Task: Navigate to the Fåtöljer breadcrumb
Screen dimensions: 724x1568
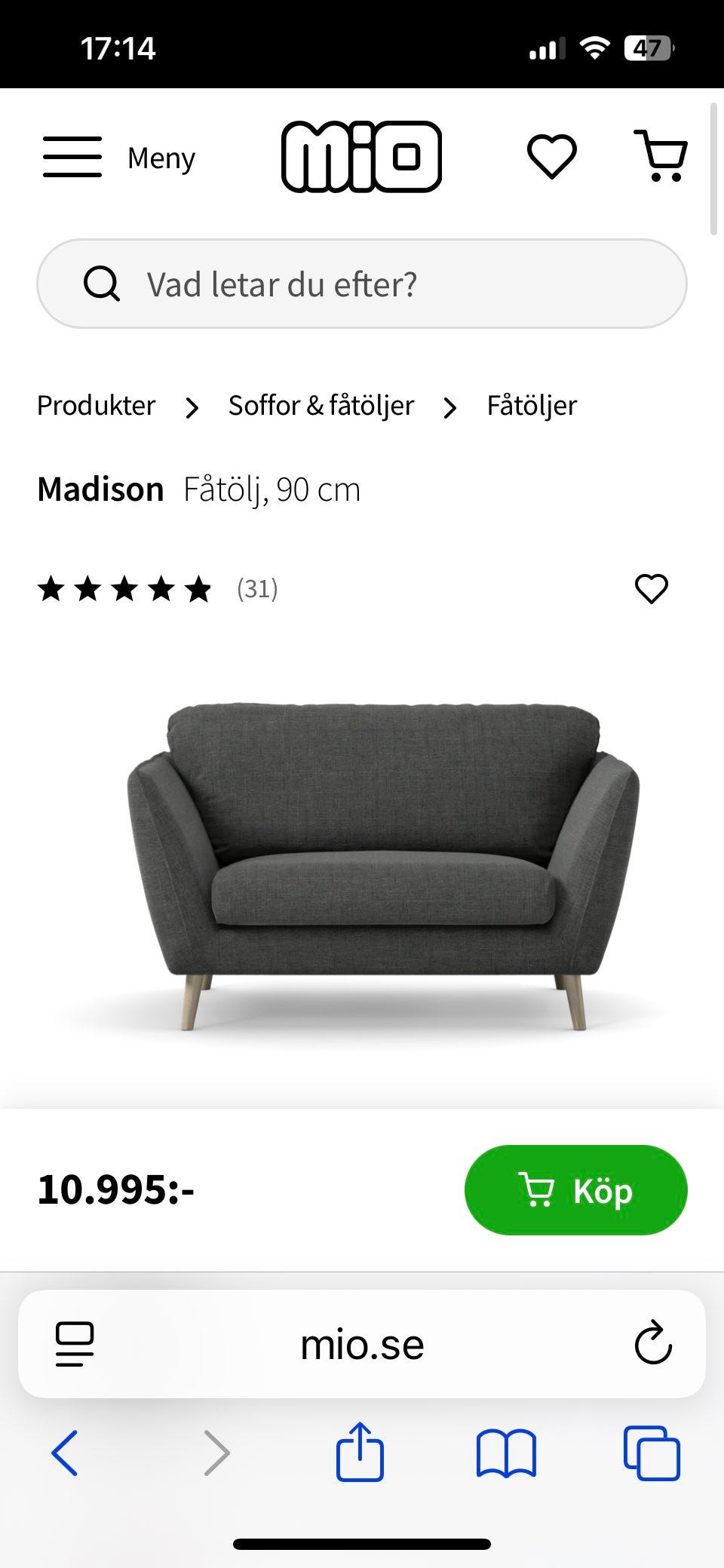Action: click(x=532, y=406)
